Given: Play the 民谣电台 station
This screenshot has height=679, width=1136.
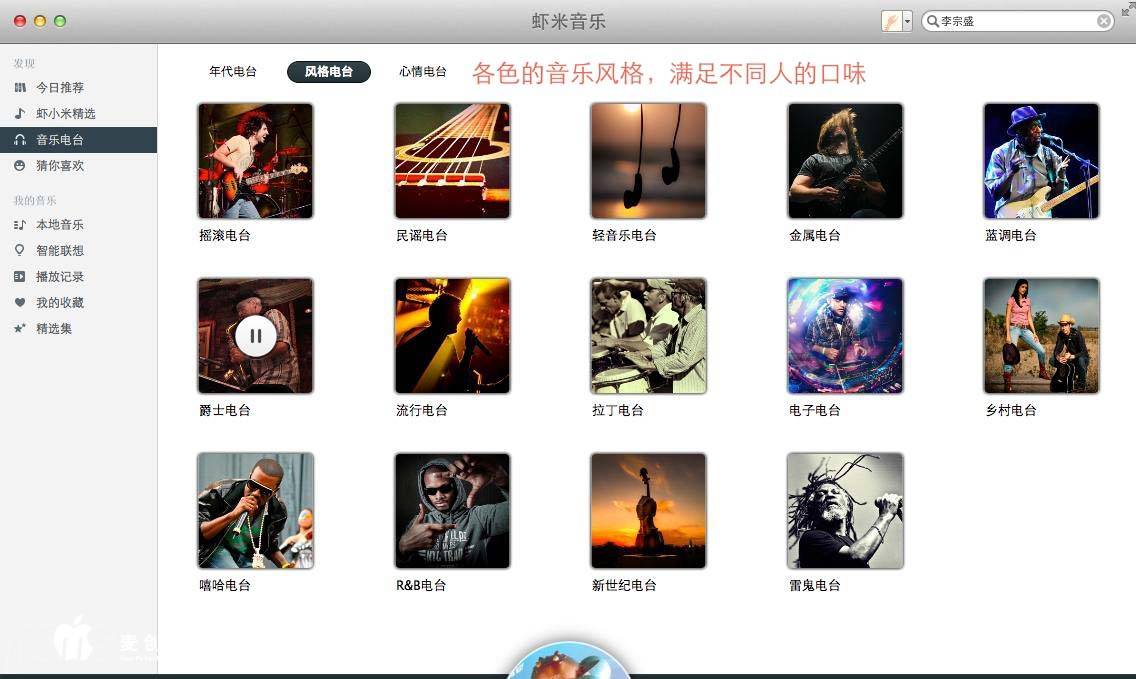Looking at the screenshot, I should [x=452, y=161].
